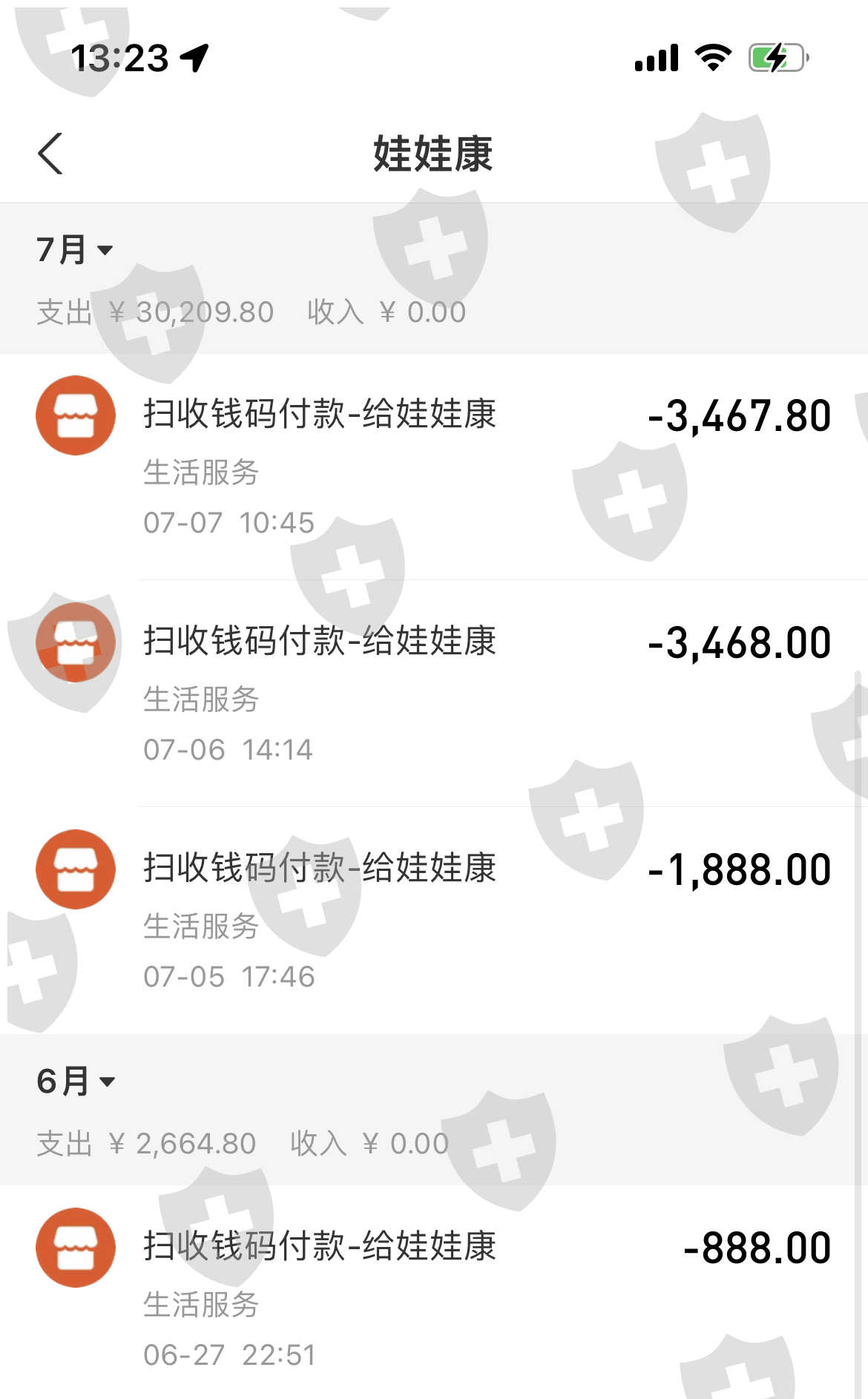View the -3,468.00 transaction from 07-06

(x=434, y=694)
